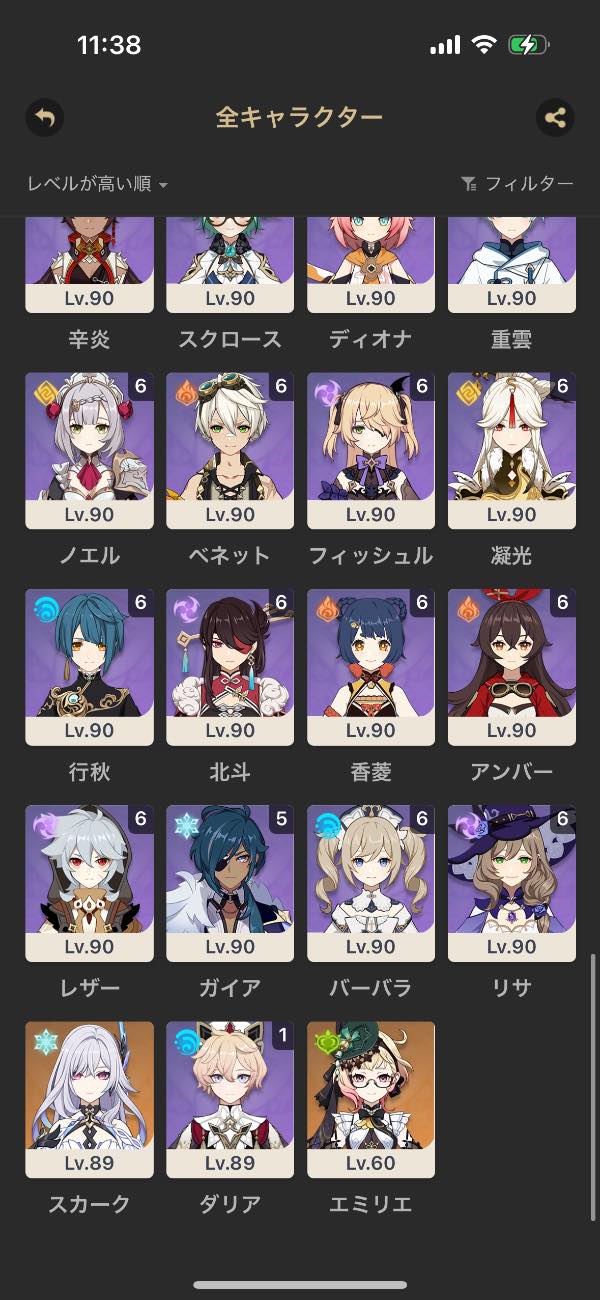Select the ベネット character card
Viewport: 600px width, 1300px height.
230,450
